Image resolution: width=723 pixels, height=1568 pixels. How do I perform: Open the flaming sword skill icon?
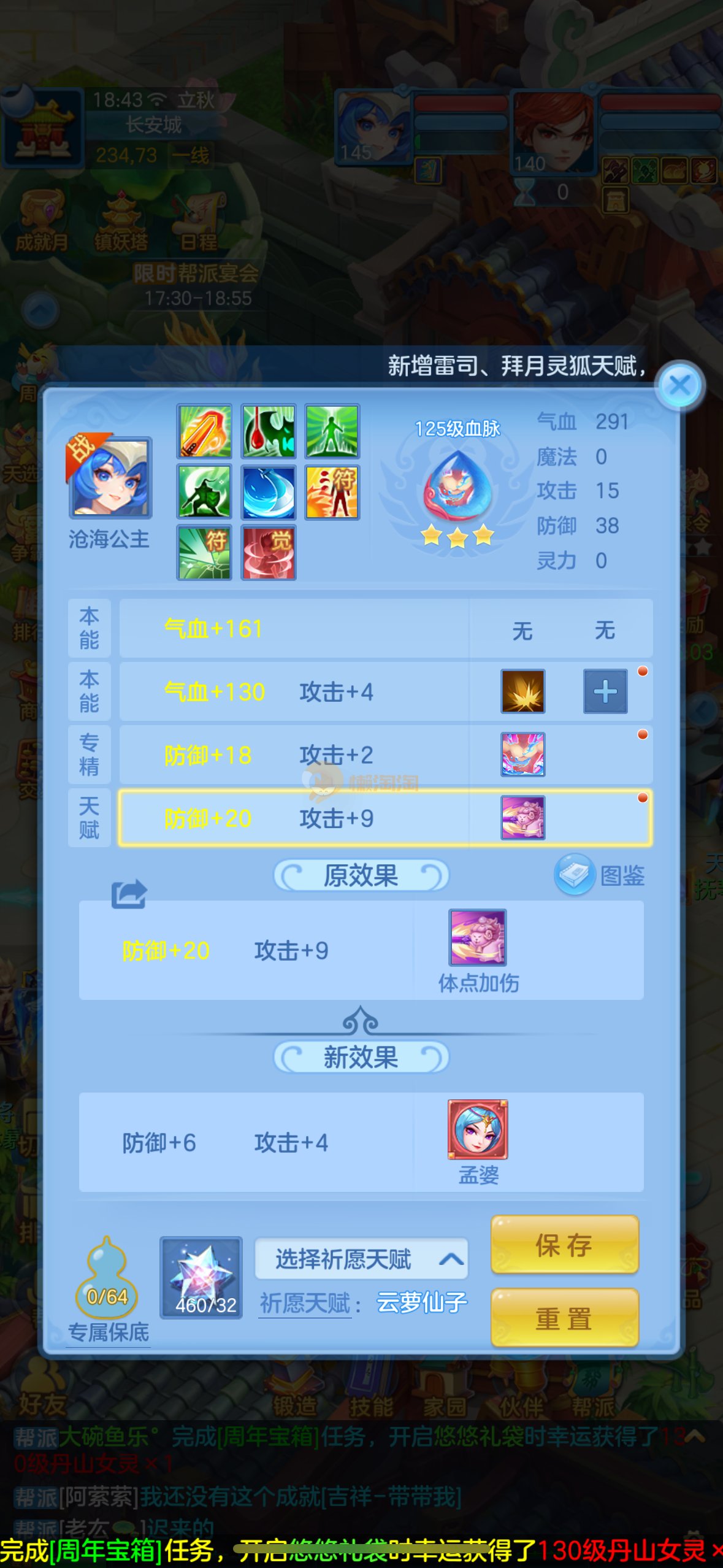coord(205,431)
